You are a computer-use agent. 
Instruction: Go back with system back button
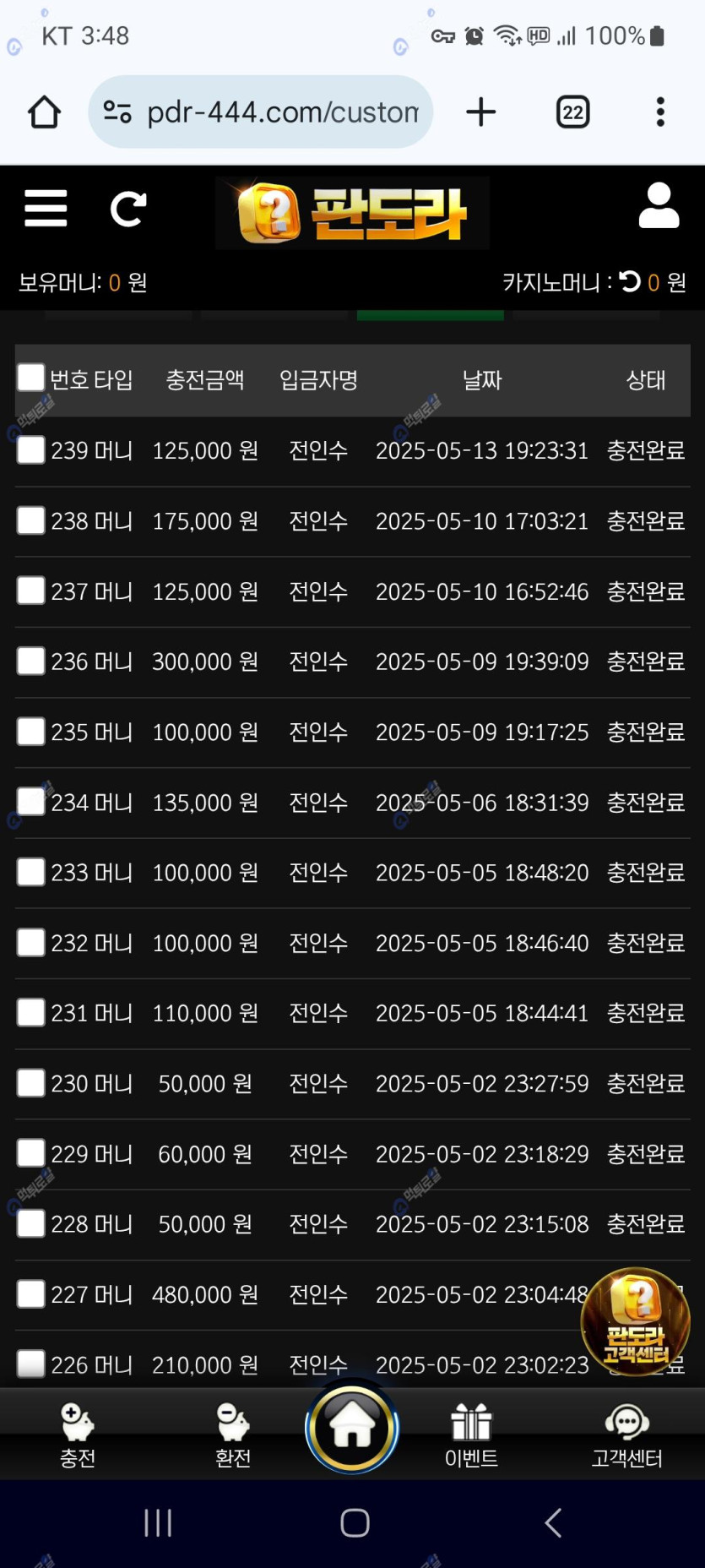click(x=553, y=1523)
